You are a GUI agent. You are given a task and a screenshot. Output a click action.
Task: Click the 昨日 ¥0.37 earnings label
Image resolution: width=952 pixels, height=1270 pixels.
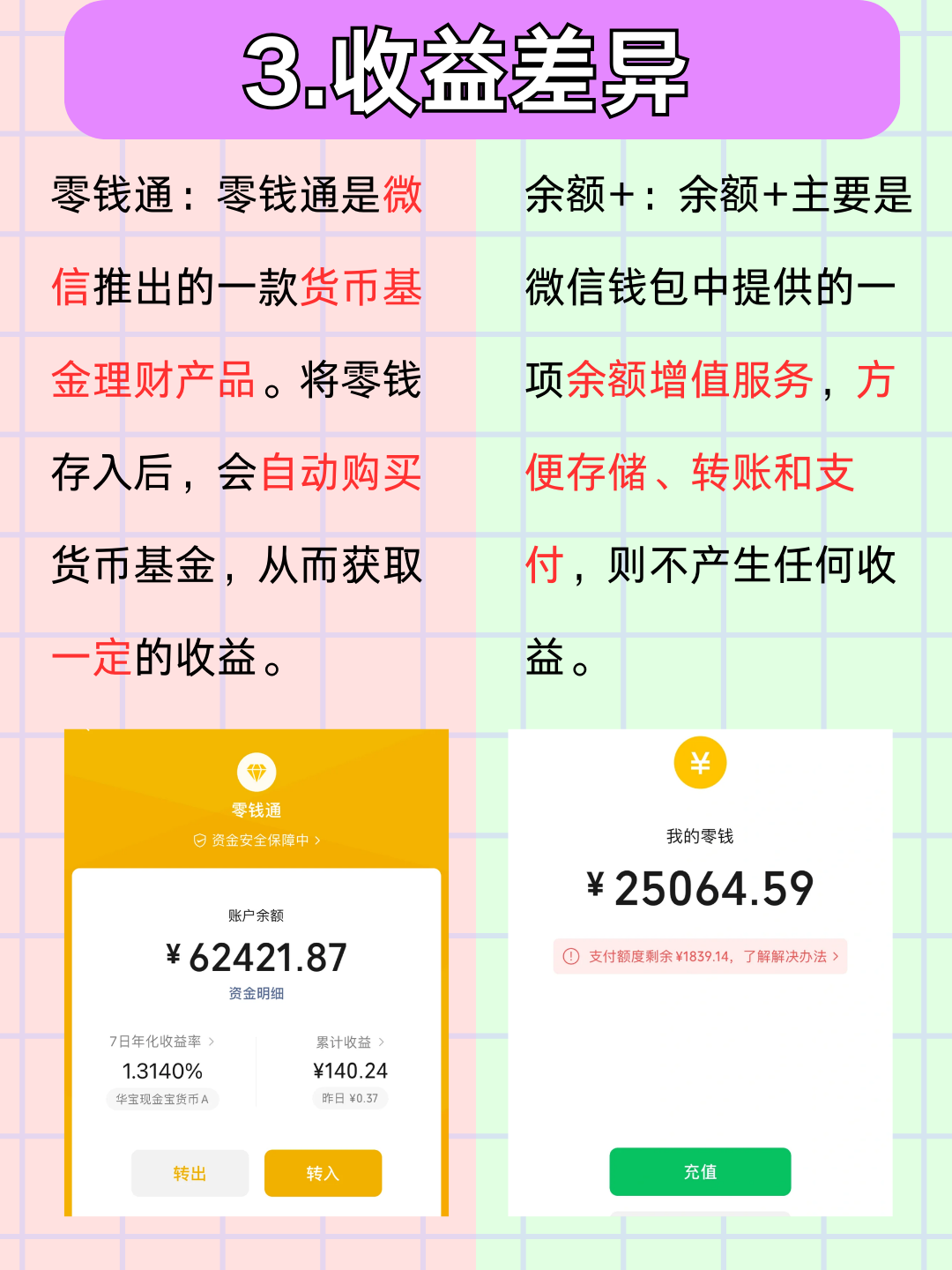point(350,1098)
